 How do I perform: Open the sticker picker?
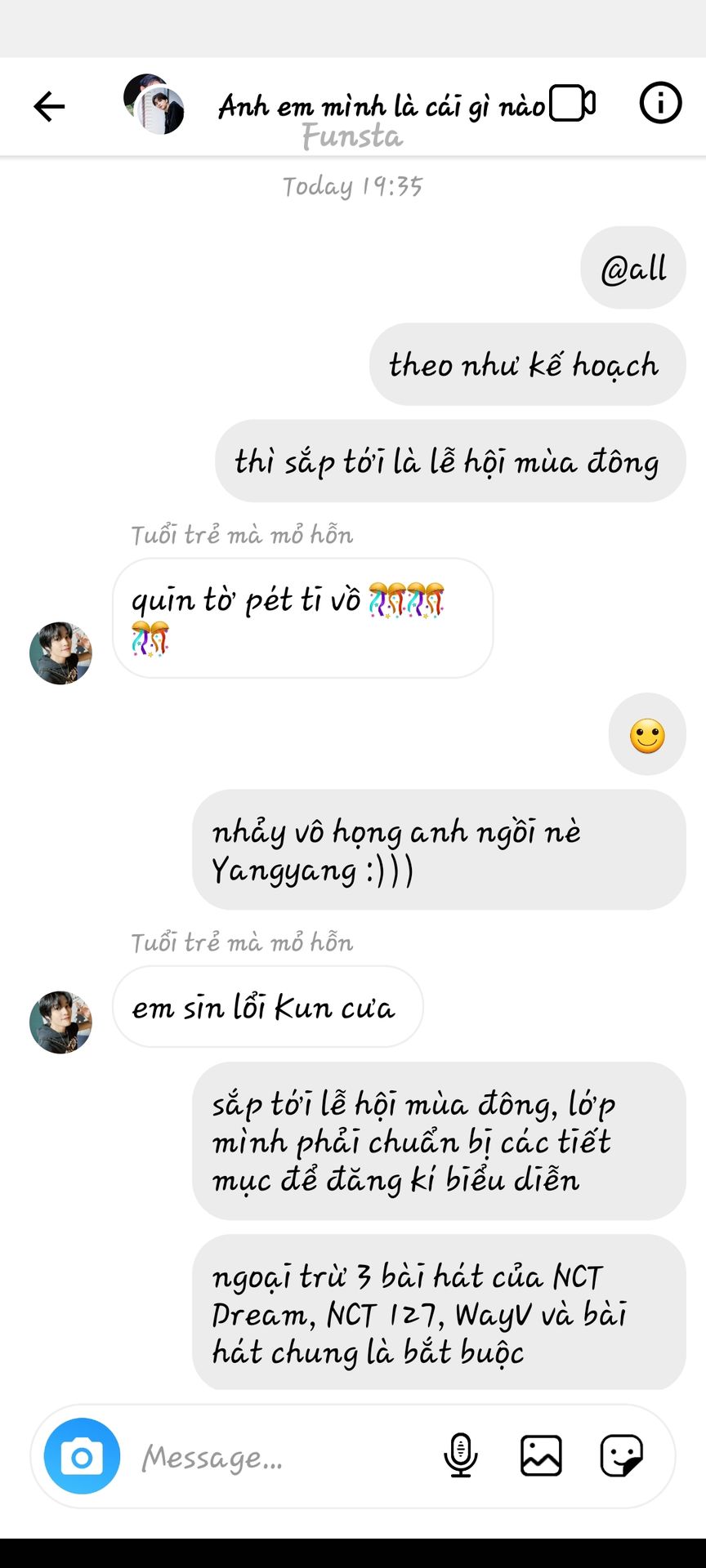(x=621, y=1455)
